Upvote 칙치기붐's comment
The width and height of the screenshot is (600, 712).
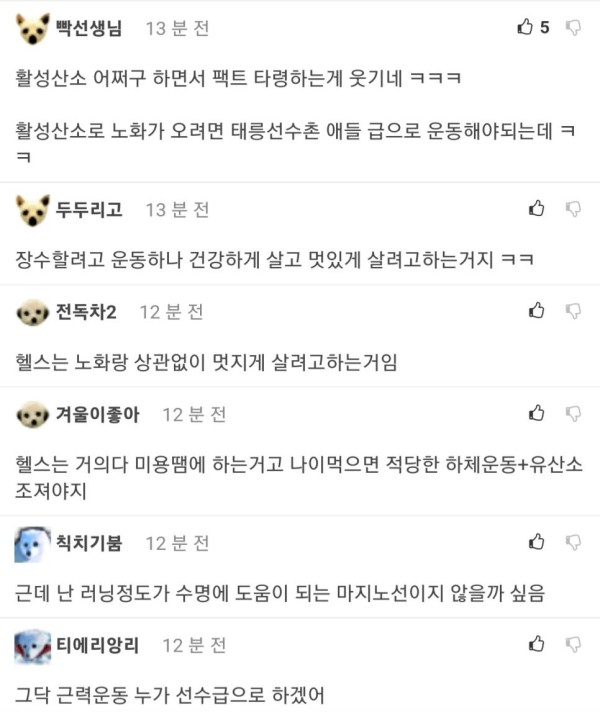point(537,541)
